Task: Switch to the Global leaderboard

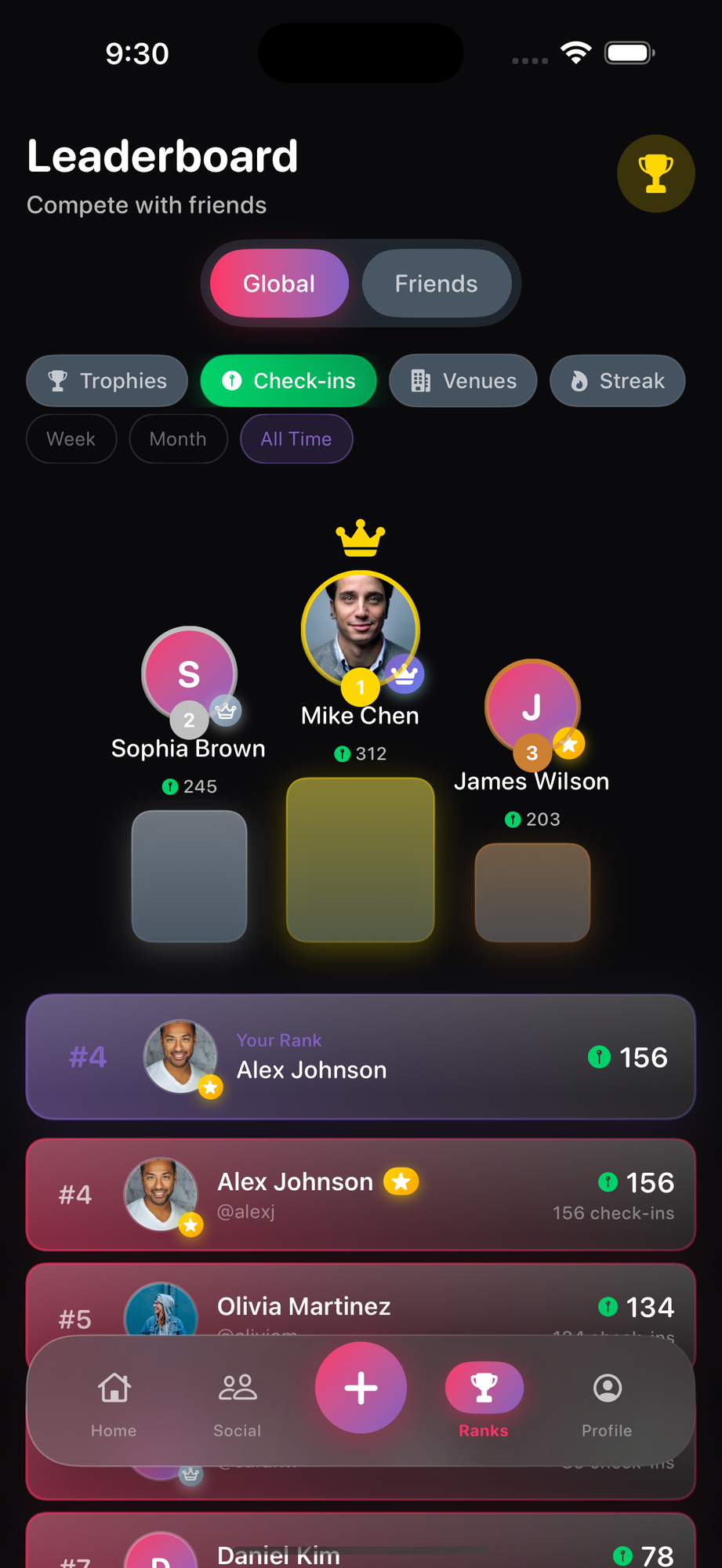Action: [279, 284]
